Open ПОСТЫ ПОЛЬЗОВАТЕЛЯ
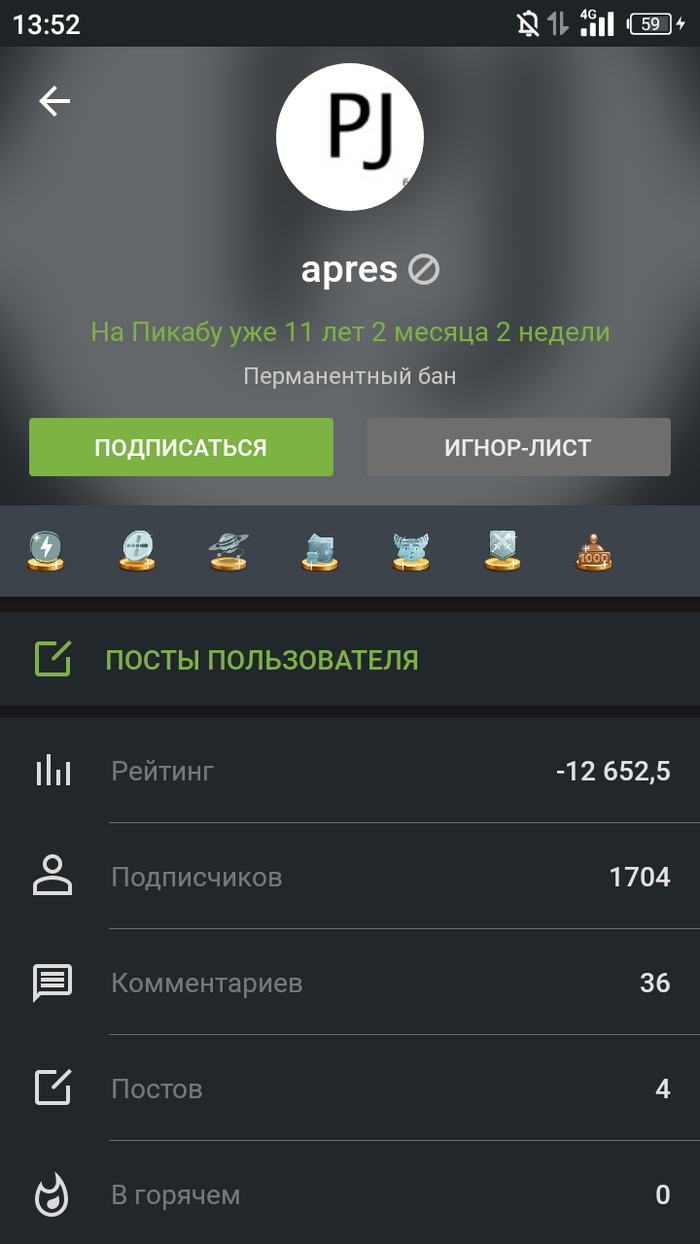700x1244 pixels. (262, 660)
